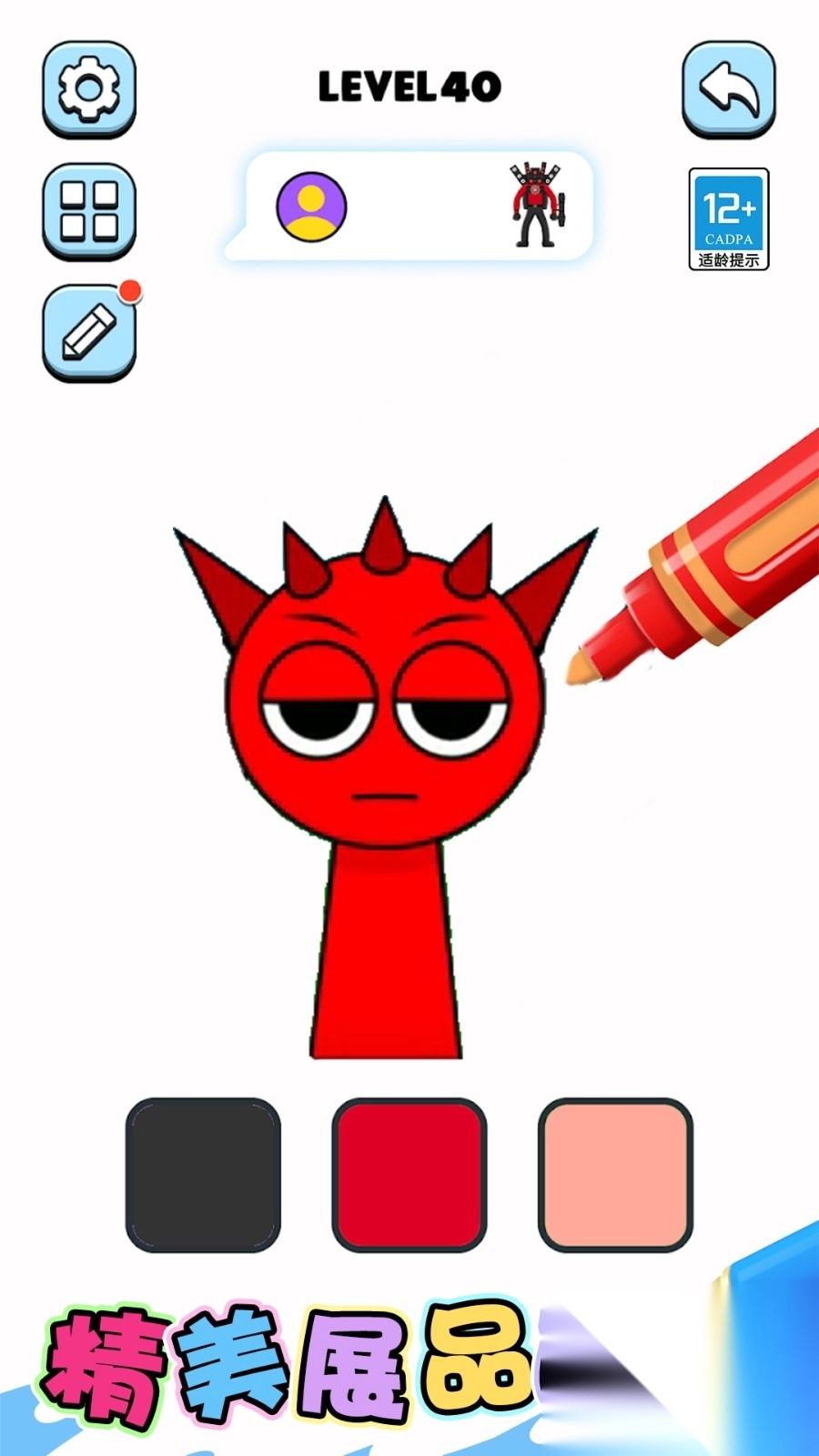
Task: Open the settings gear
Action: (x=89, y=88)
